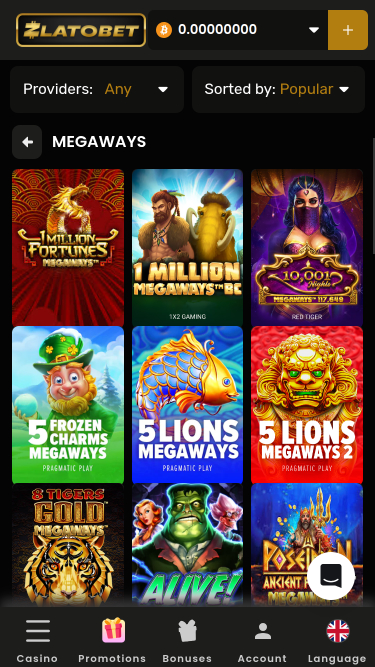Screen dimensions: 375x667
Task: Open the plus deposit button
Action: [348, 30]
